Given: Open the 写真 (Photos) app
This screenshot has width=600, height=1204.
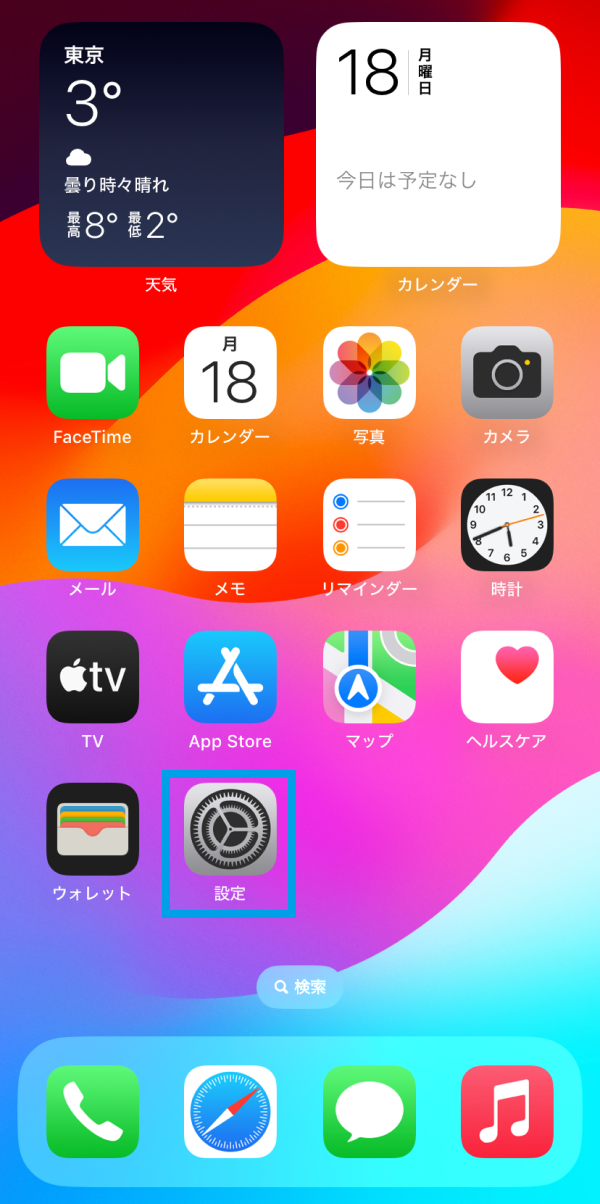Looking at the screenshot, I should pyautogui.click(x=369, y=372).
